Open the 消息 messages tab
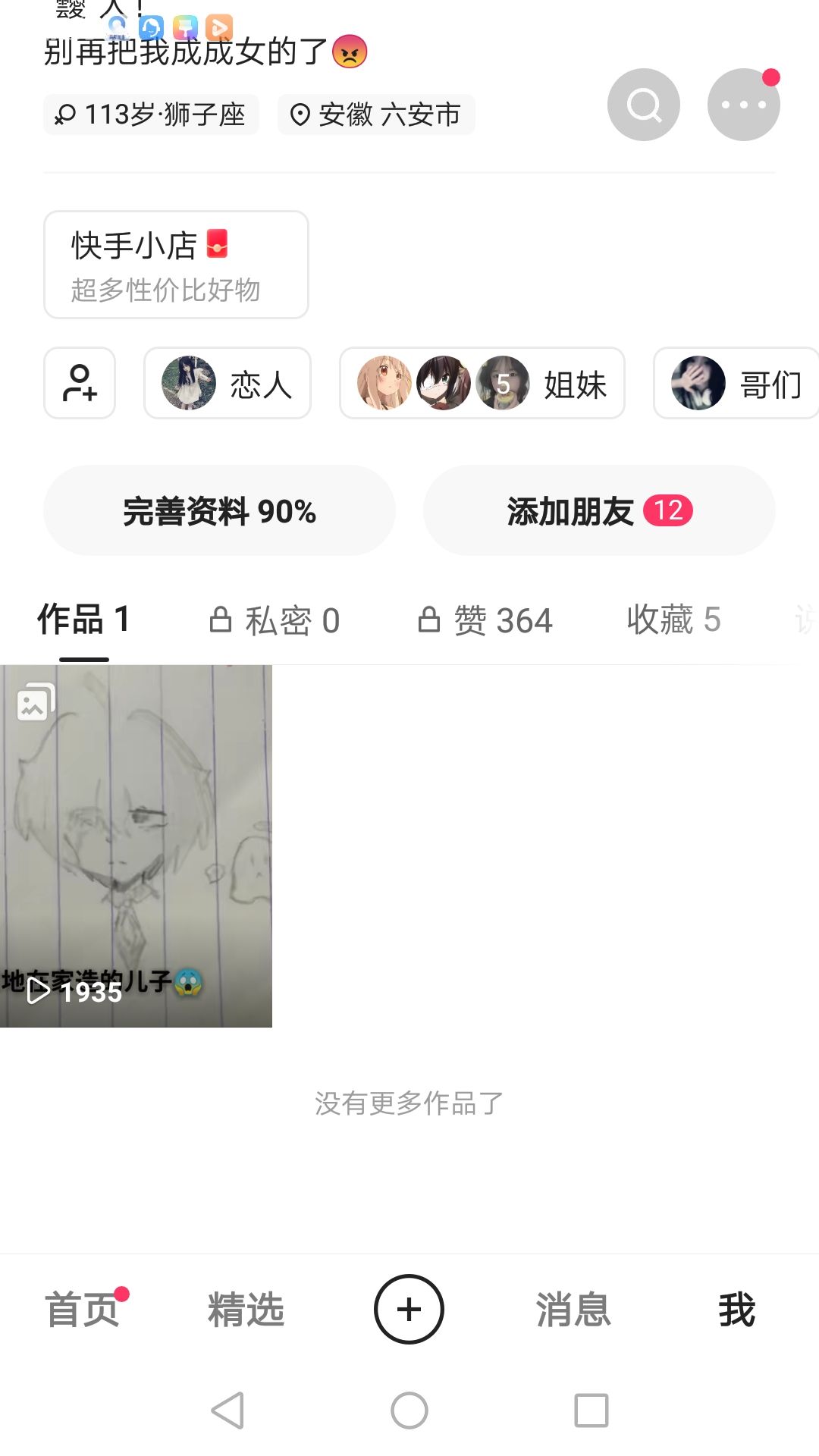Screen dimensions: 819x1456 point(573,1310)
